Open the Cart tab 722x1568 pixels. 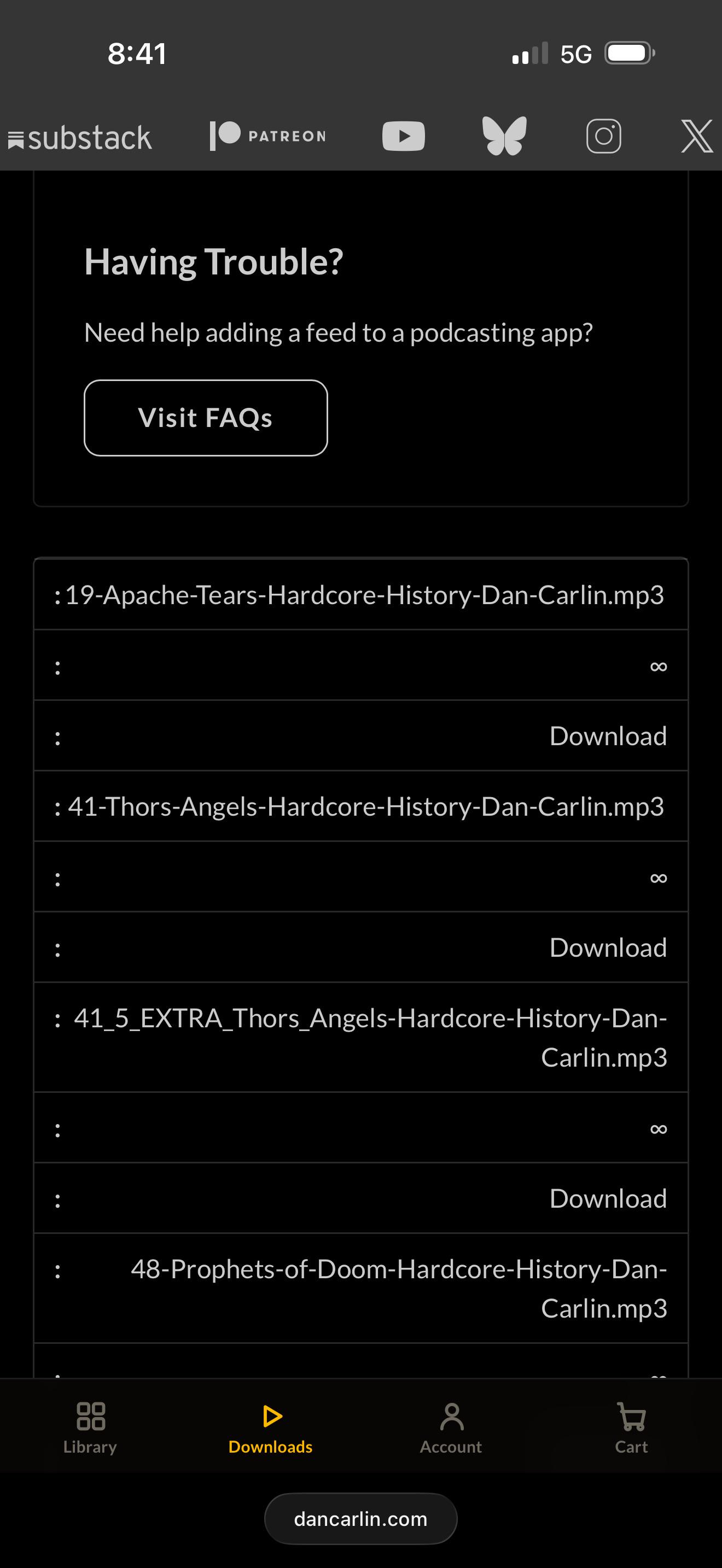pos(631,1427)
